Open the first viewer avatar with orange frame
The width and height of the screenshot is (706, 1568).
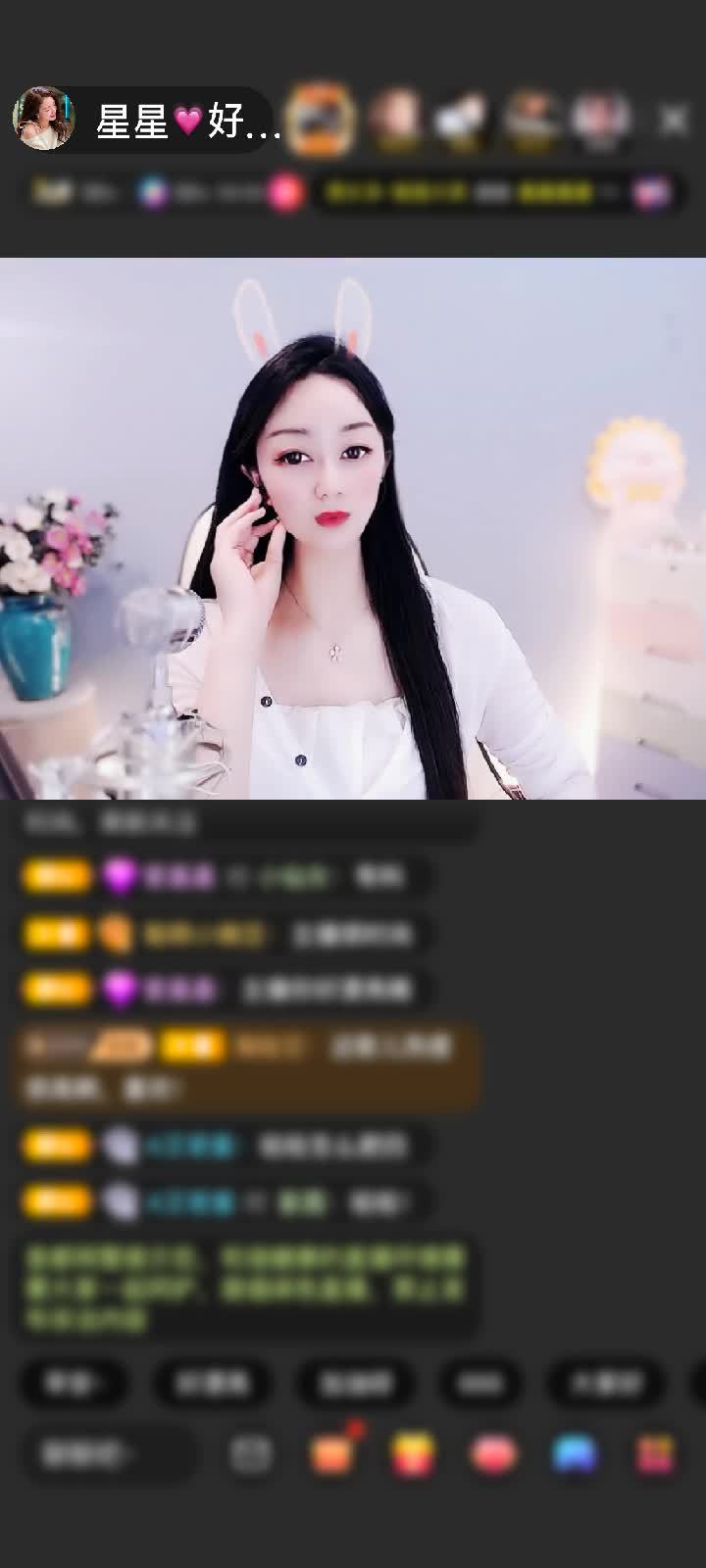click(x=323, y=119)
